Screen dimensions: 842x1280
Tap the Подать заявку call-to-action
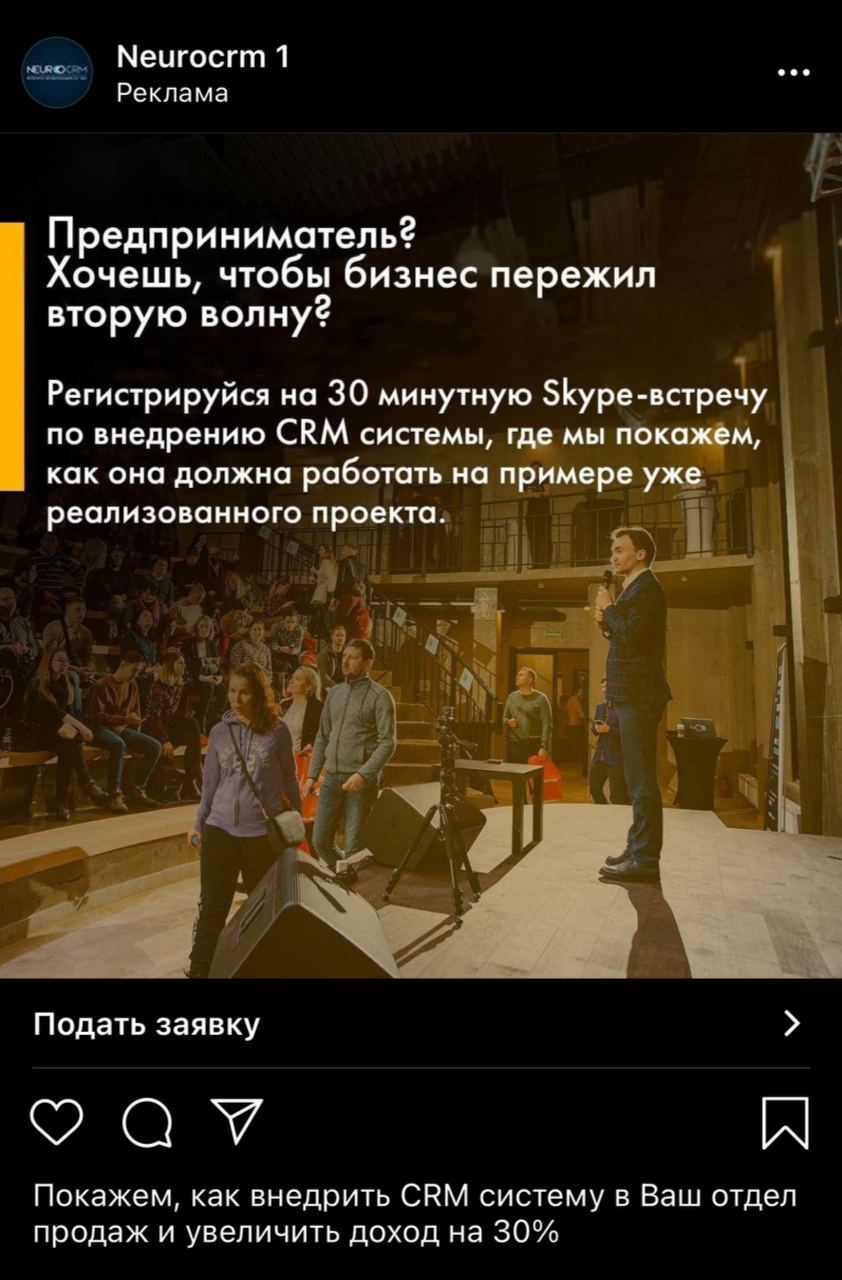[x=147, y=1024]
